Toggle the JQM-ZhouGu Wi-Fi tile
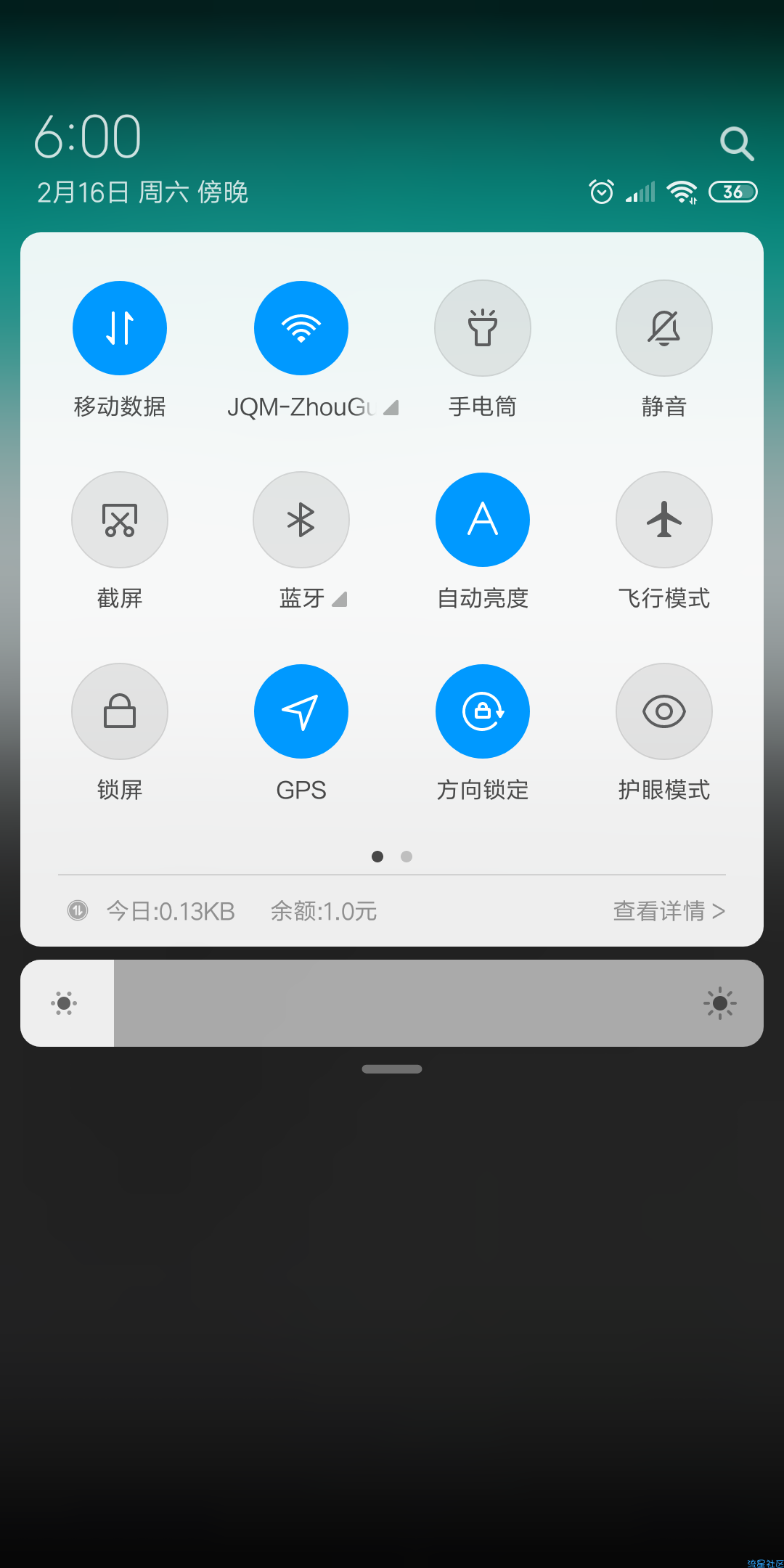 point(301,328)
